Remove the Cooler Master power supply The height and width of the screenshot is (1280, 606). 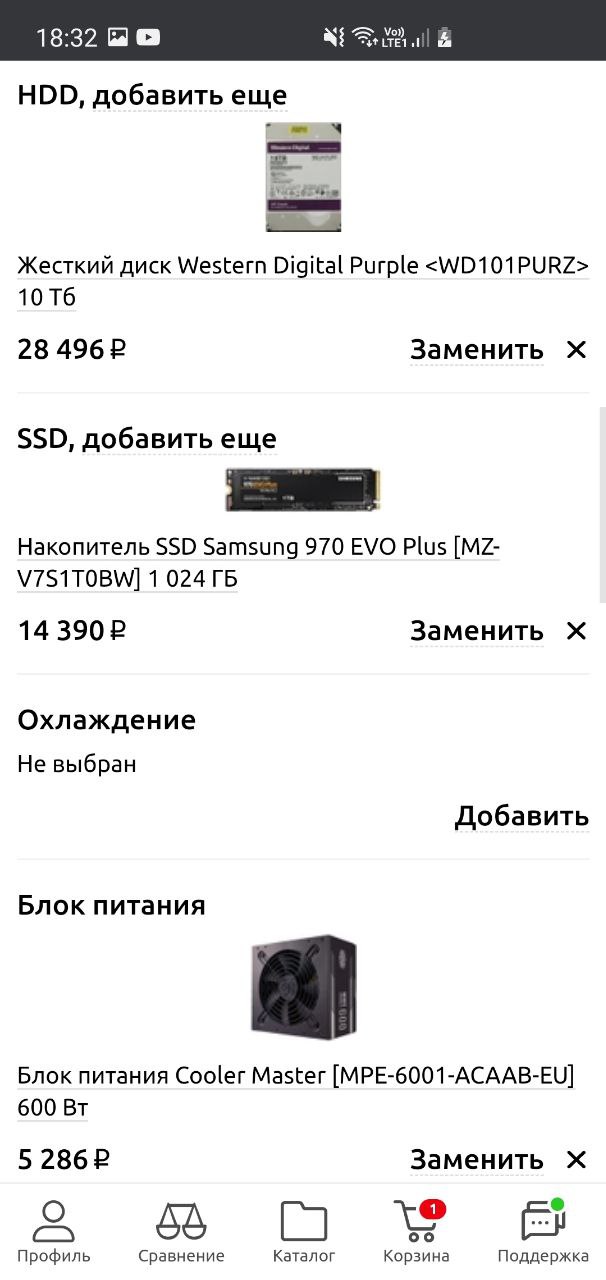coord(576,1160)
